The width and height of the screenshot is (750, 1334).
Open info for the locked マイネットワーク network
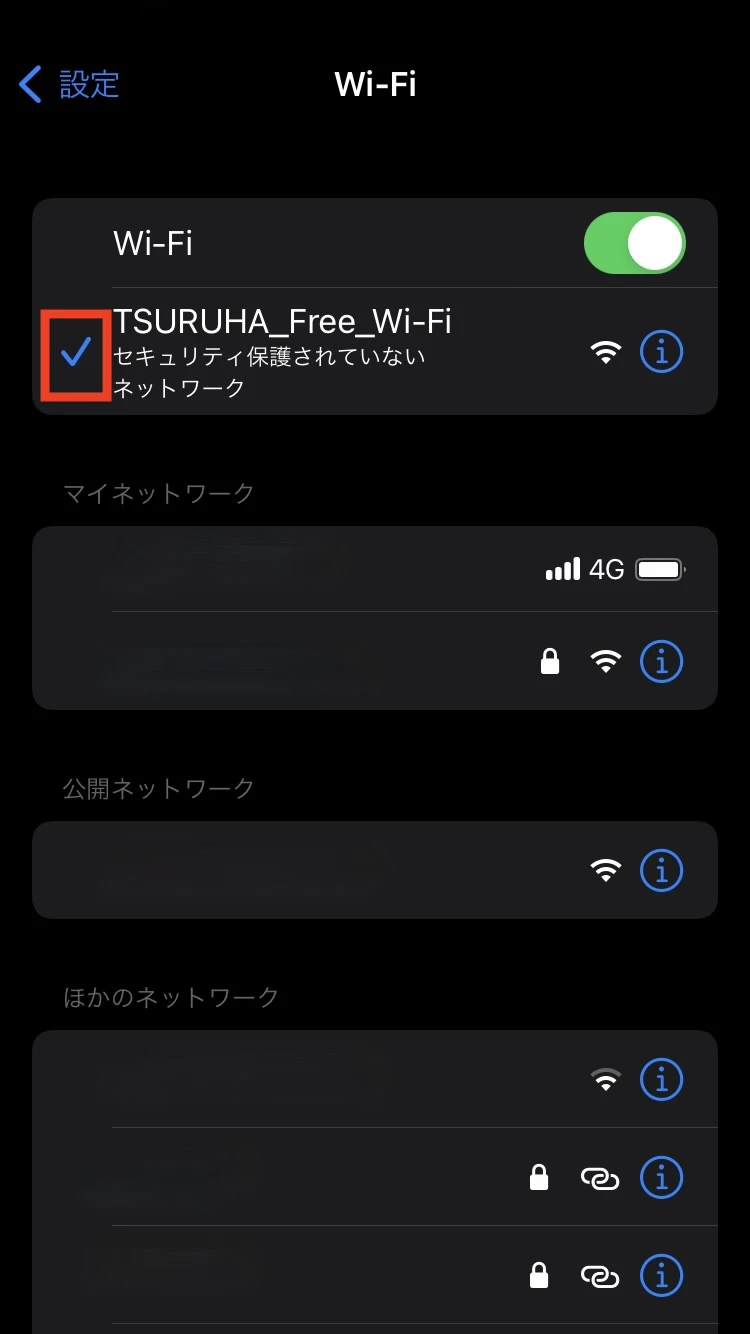pos(661,662)
